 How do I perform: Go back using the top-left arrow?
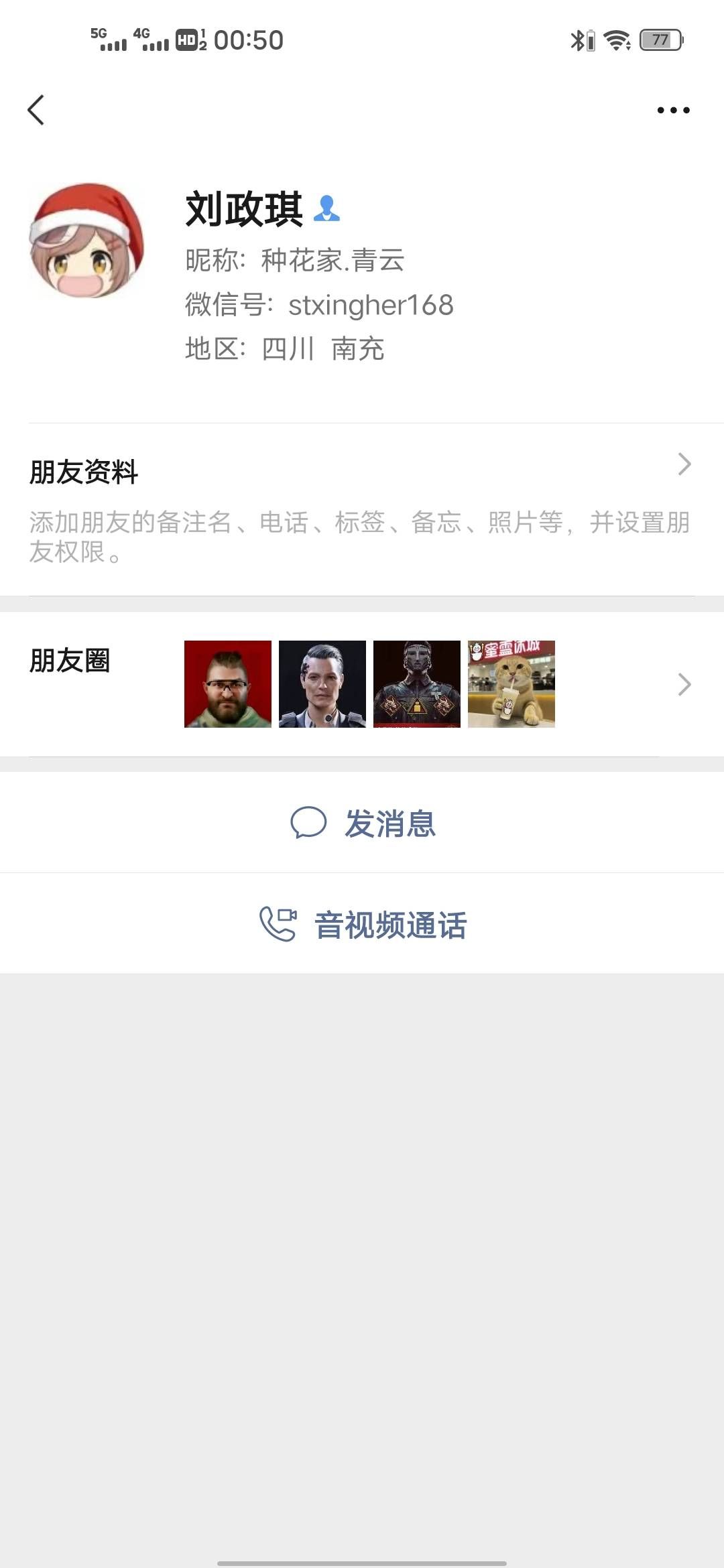pyautogui.click(x=36, y=110)
